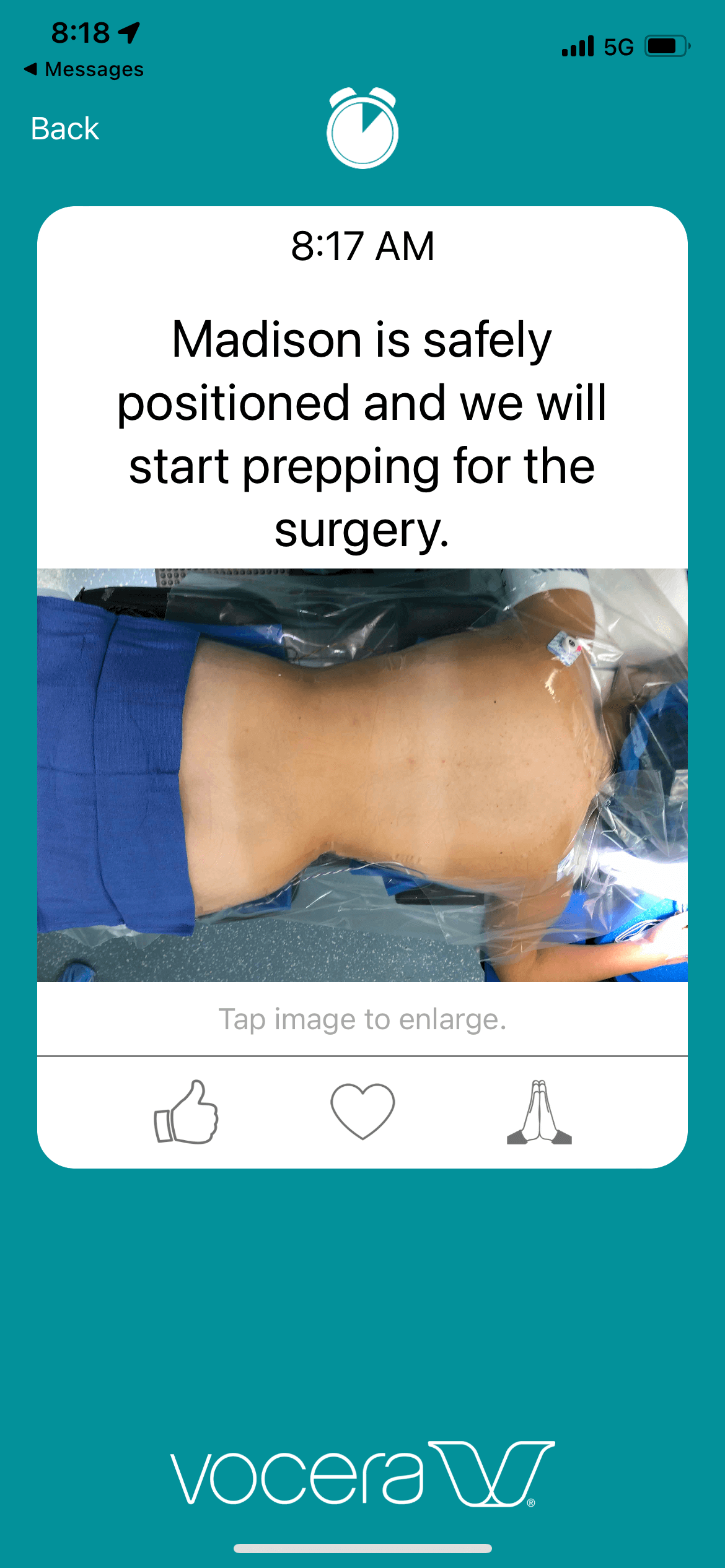Image resolution: width=725 pixels, height=1568 pixels.
Task: Send the praying hands reaction
Action: pos(539,1112)
